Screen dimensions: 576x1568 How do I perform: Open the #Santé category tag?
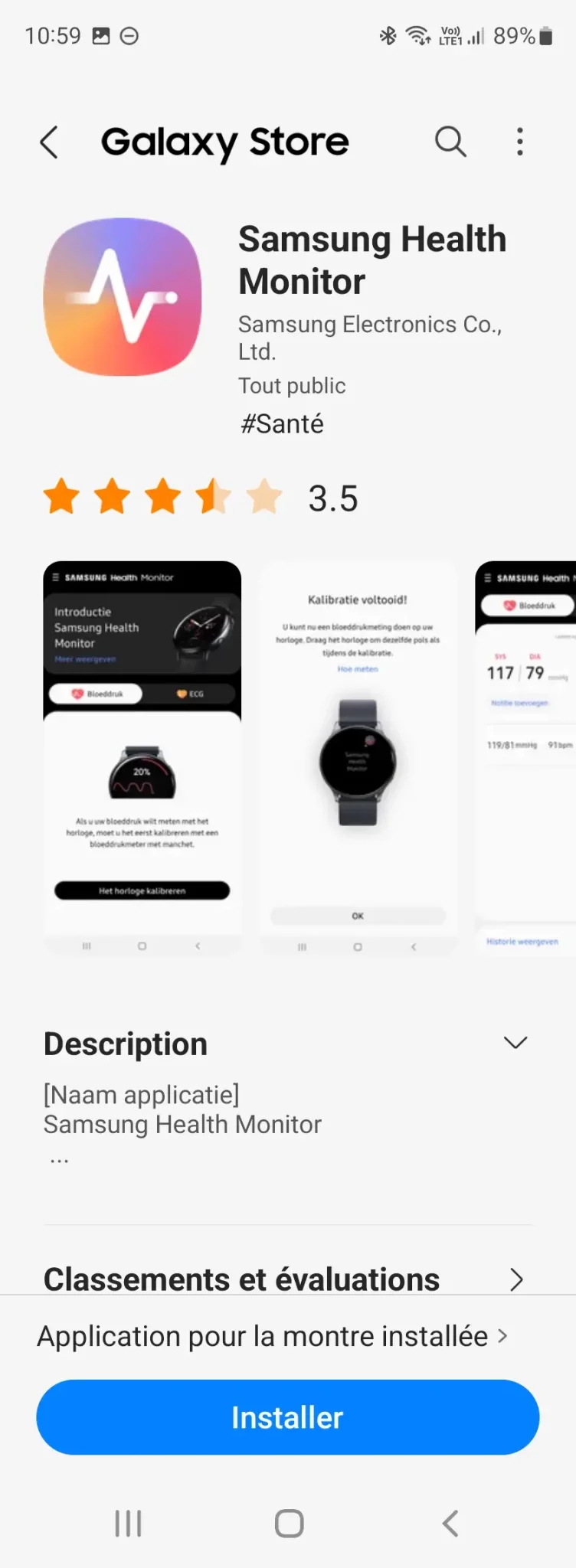click(282, 423)
